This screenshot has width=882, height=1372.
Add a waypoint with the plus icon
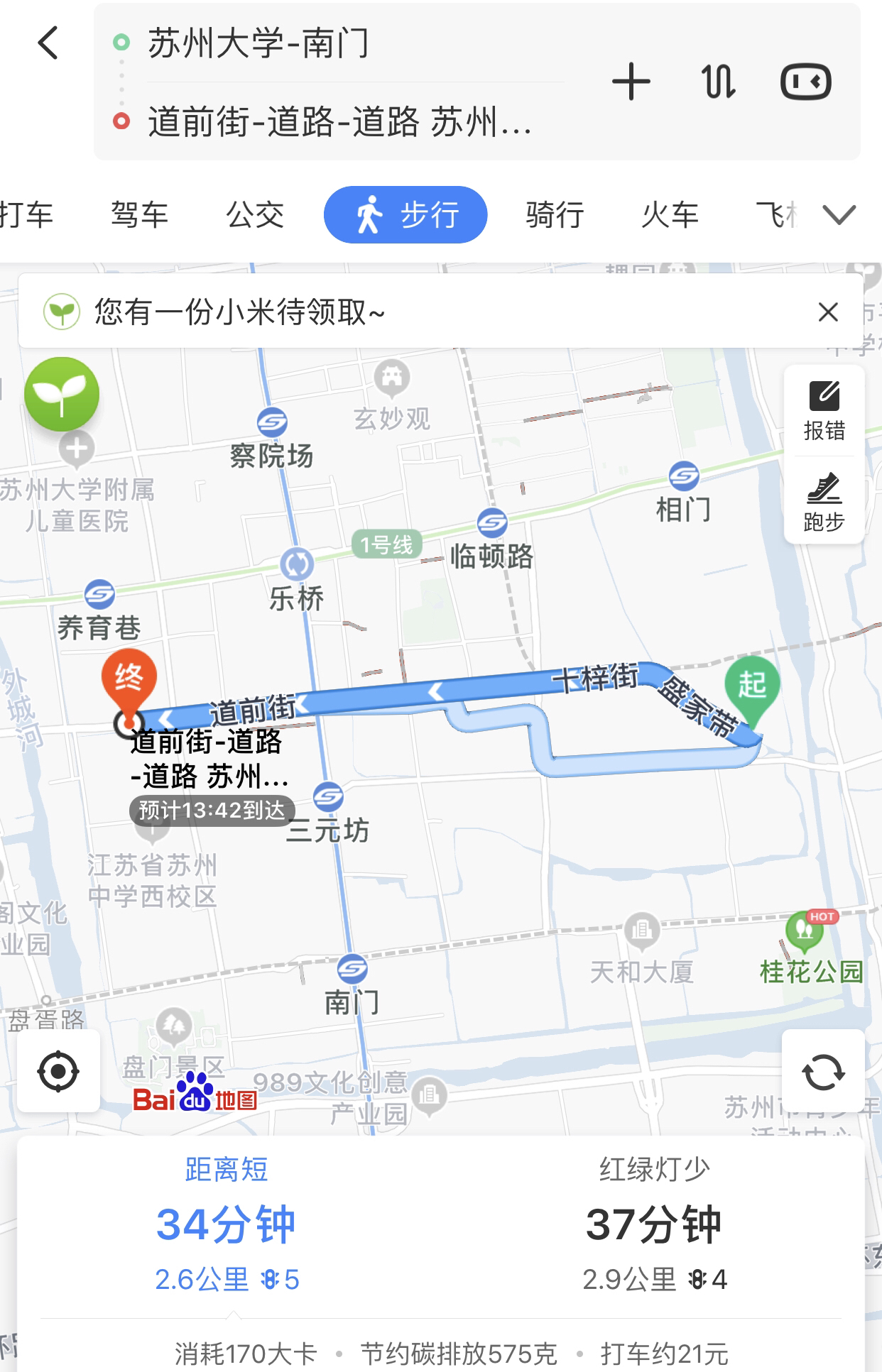pyautogui.click(x=631, y=82)
